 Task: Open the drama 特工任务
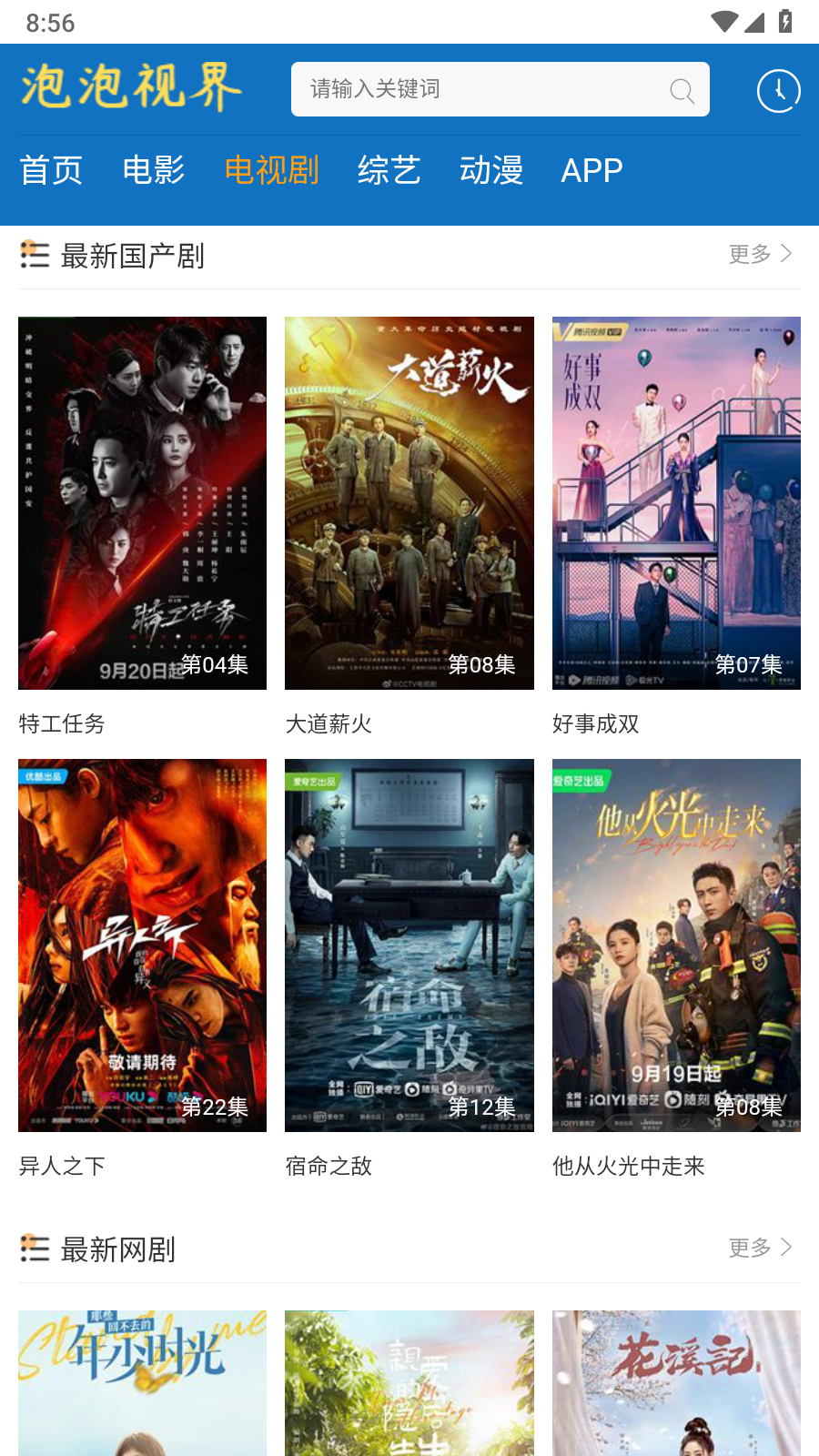tap(141, 500)
